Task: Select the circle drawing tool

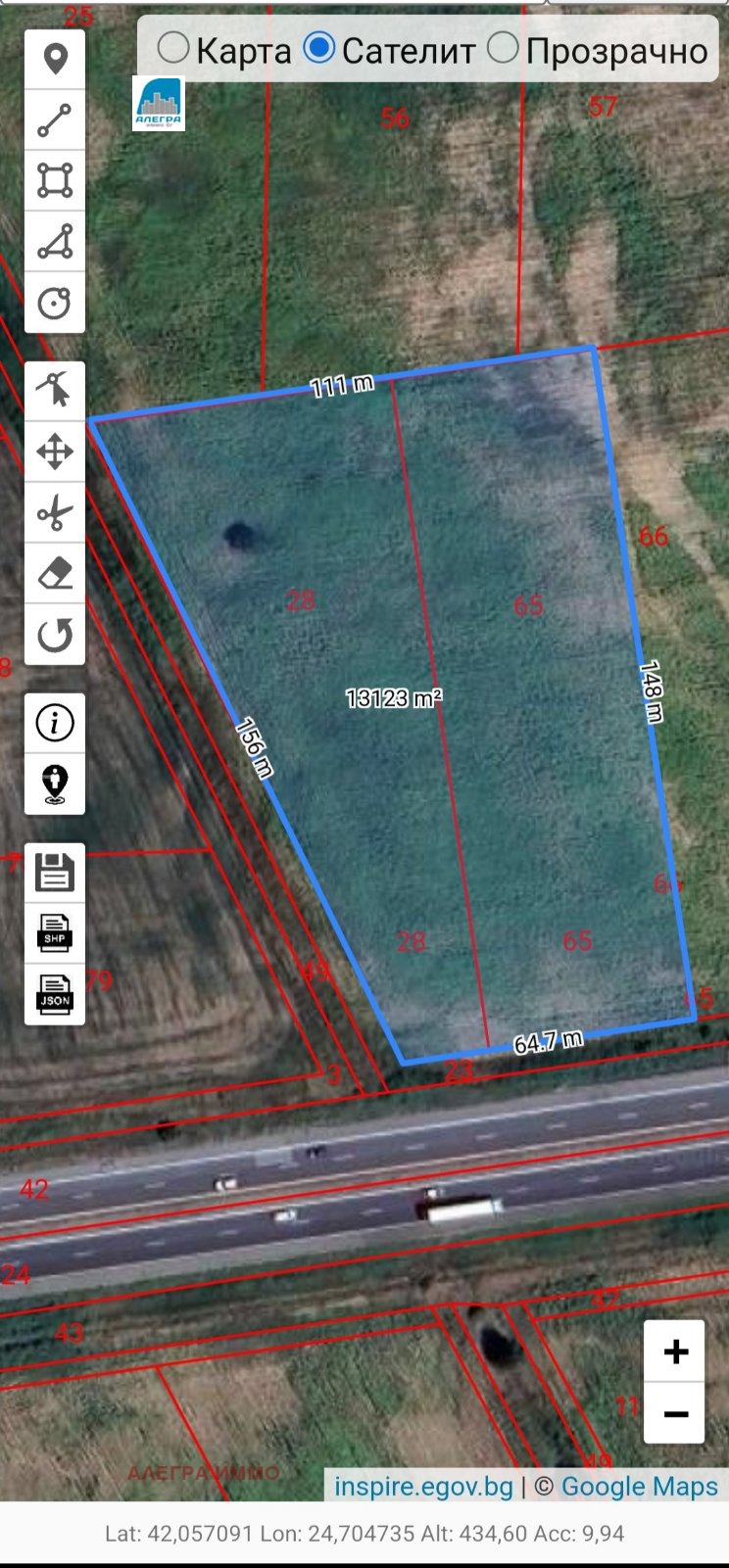Action: tap(55, 303)
